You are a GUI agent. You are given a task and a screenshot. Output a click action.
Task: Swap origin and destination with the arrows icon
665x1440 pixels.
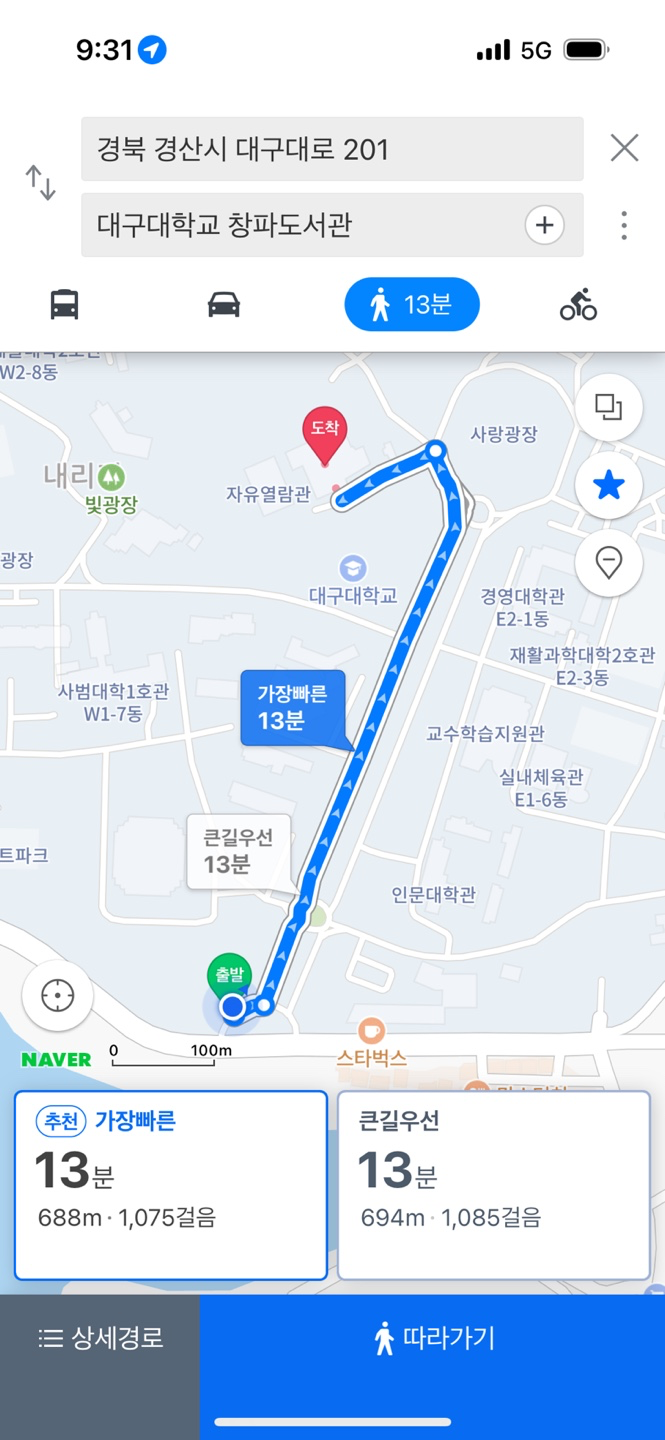(x=40, y=183)
